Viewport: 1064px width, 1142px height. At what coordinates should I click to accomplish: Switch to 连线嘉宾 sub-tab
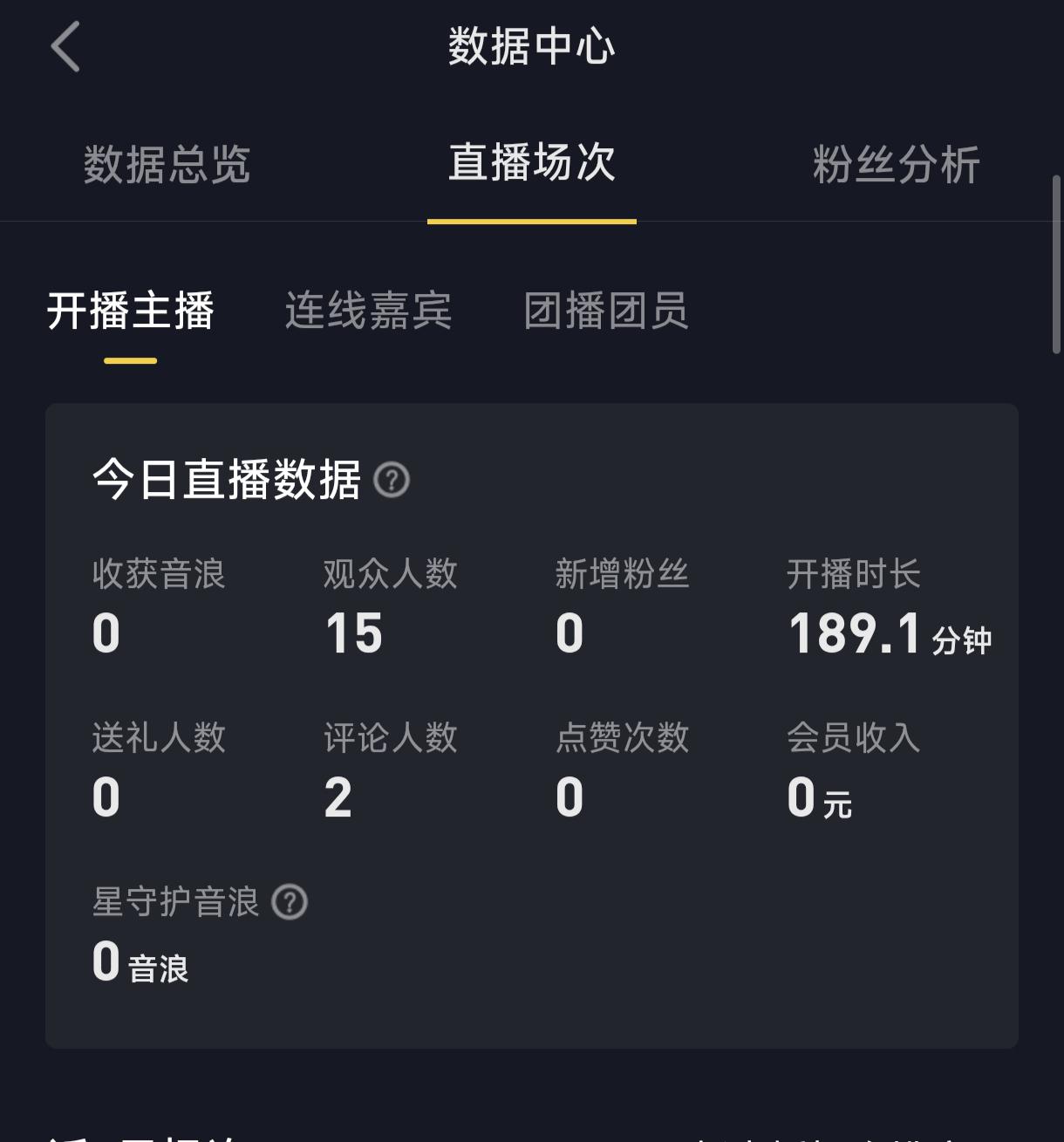[x=368, y=311]
